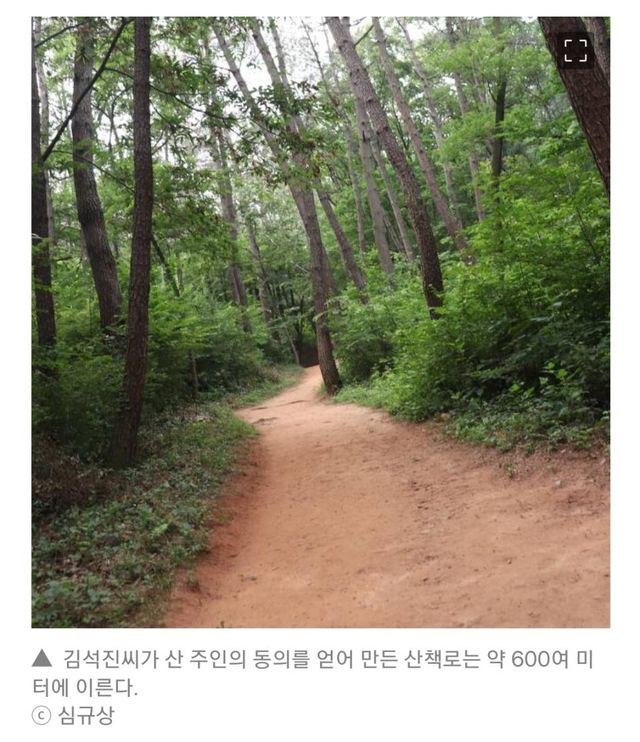
Task: Expand the forest trail photo to fullscreen
Action: [x=575, y=51]
